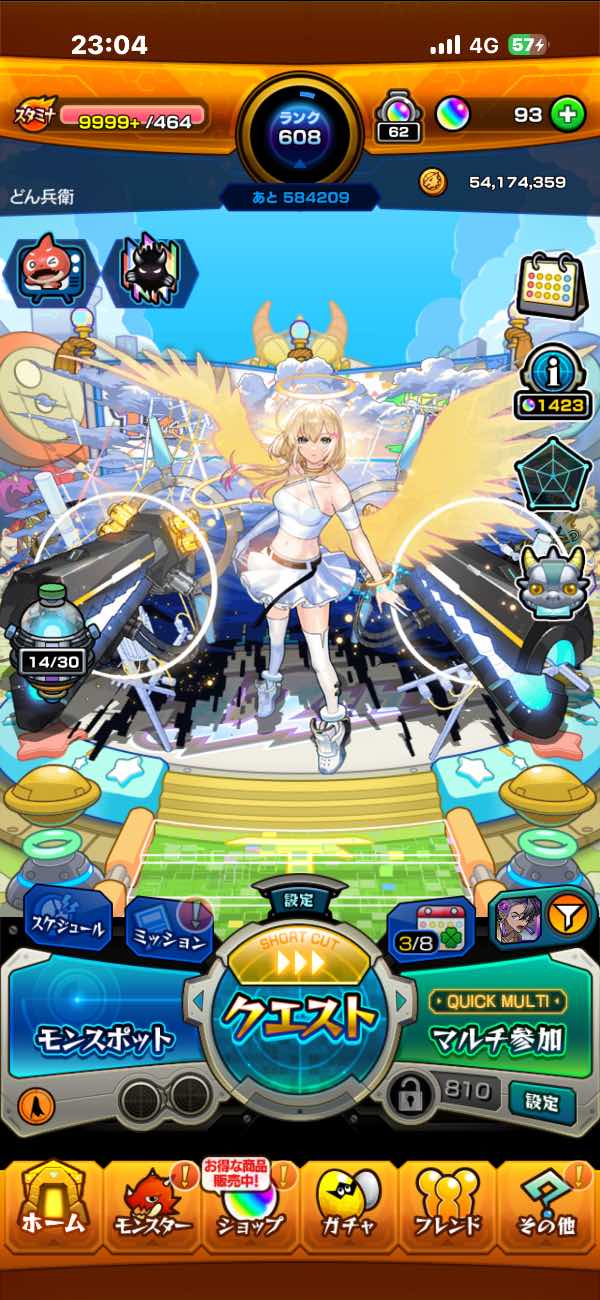This screenshot has width=600, height=1300.
Task: Join via マルチ参加 button
Action: pos(497,1040)
